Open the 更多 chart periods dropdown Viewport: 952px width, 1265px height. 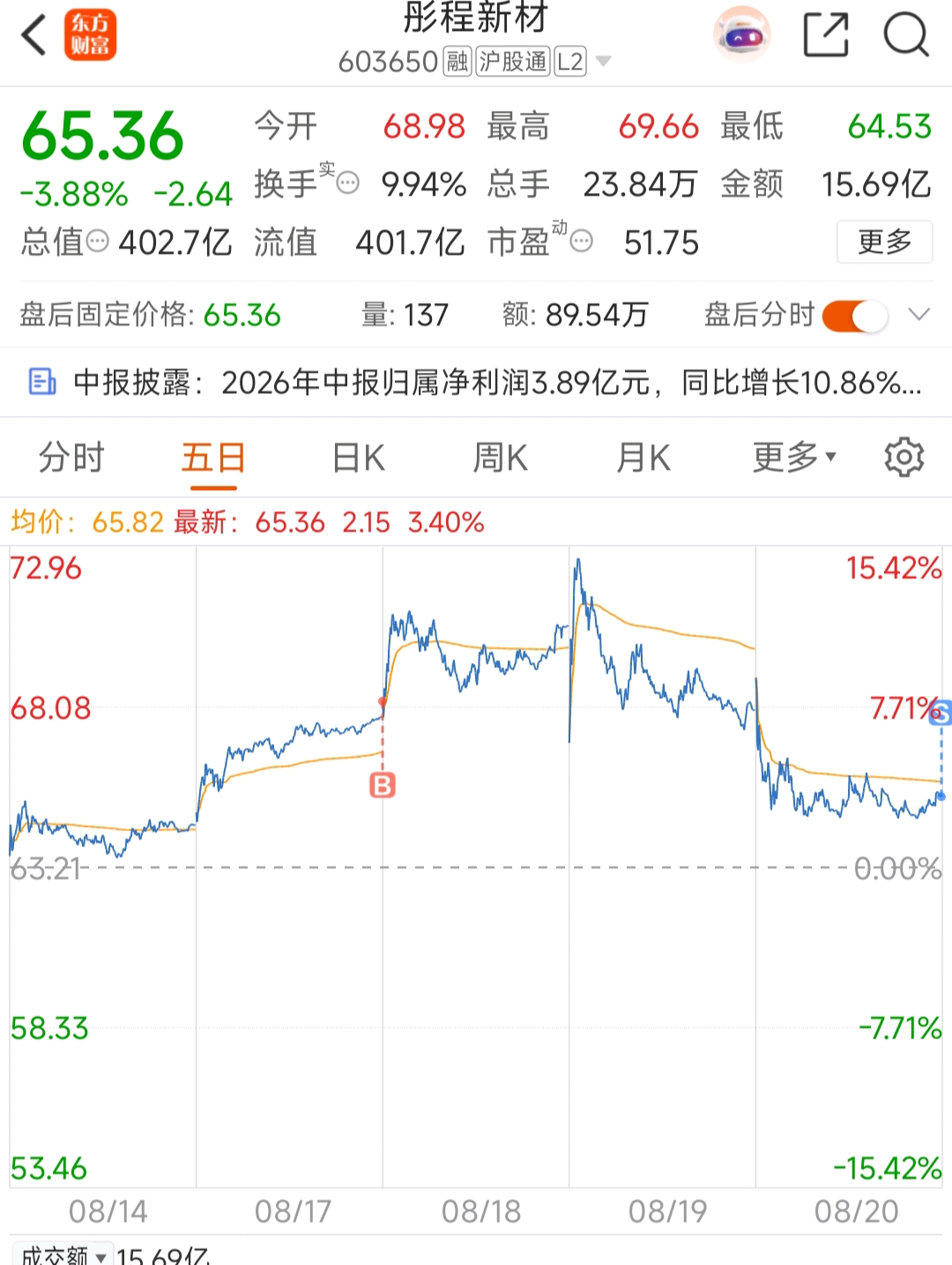coord(794,458)
